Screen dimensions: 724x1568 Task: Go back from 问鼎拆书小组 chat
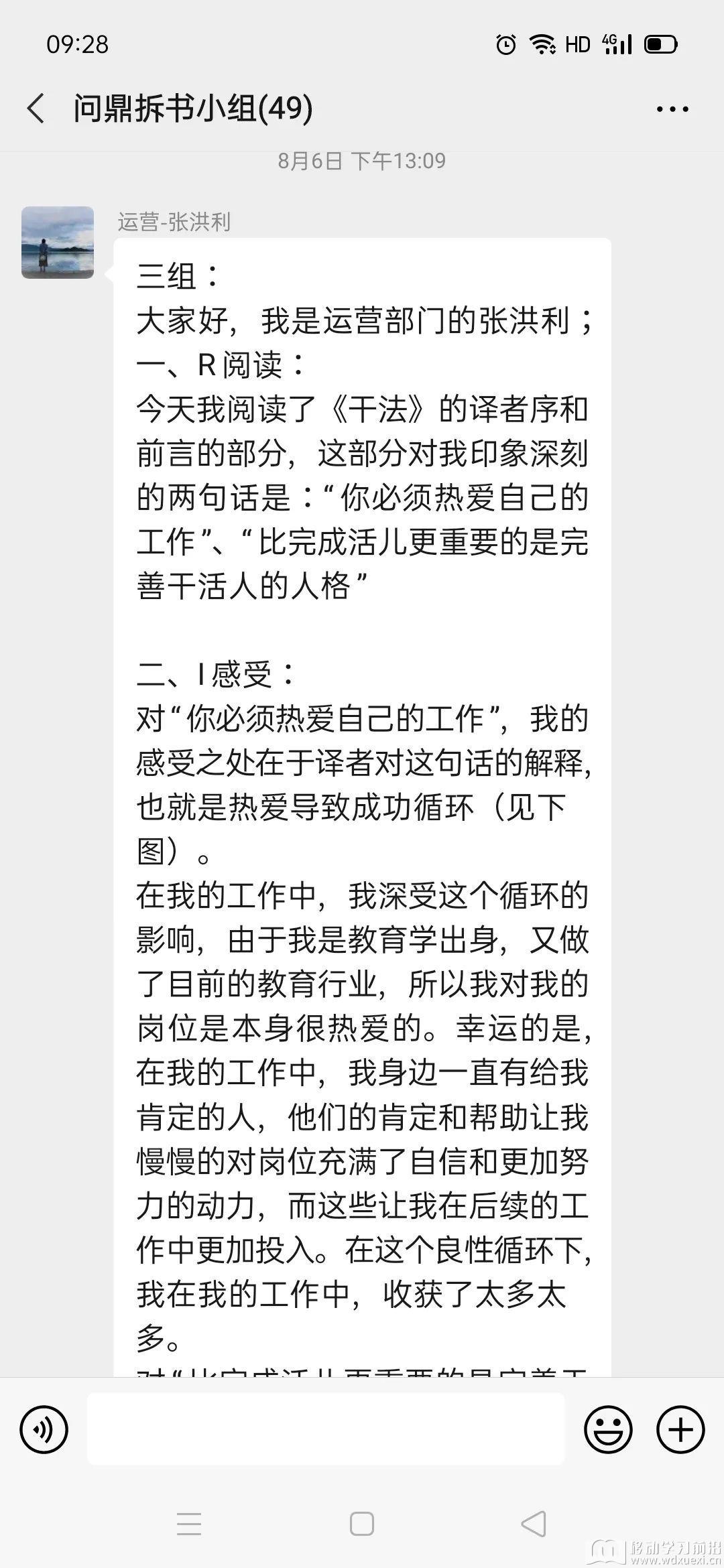[x=36, y=109]
